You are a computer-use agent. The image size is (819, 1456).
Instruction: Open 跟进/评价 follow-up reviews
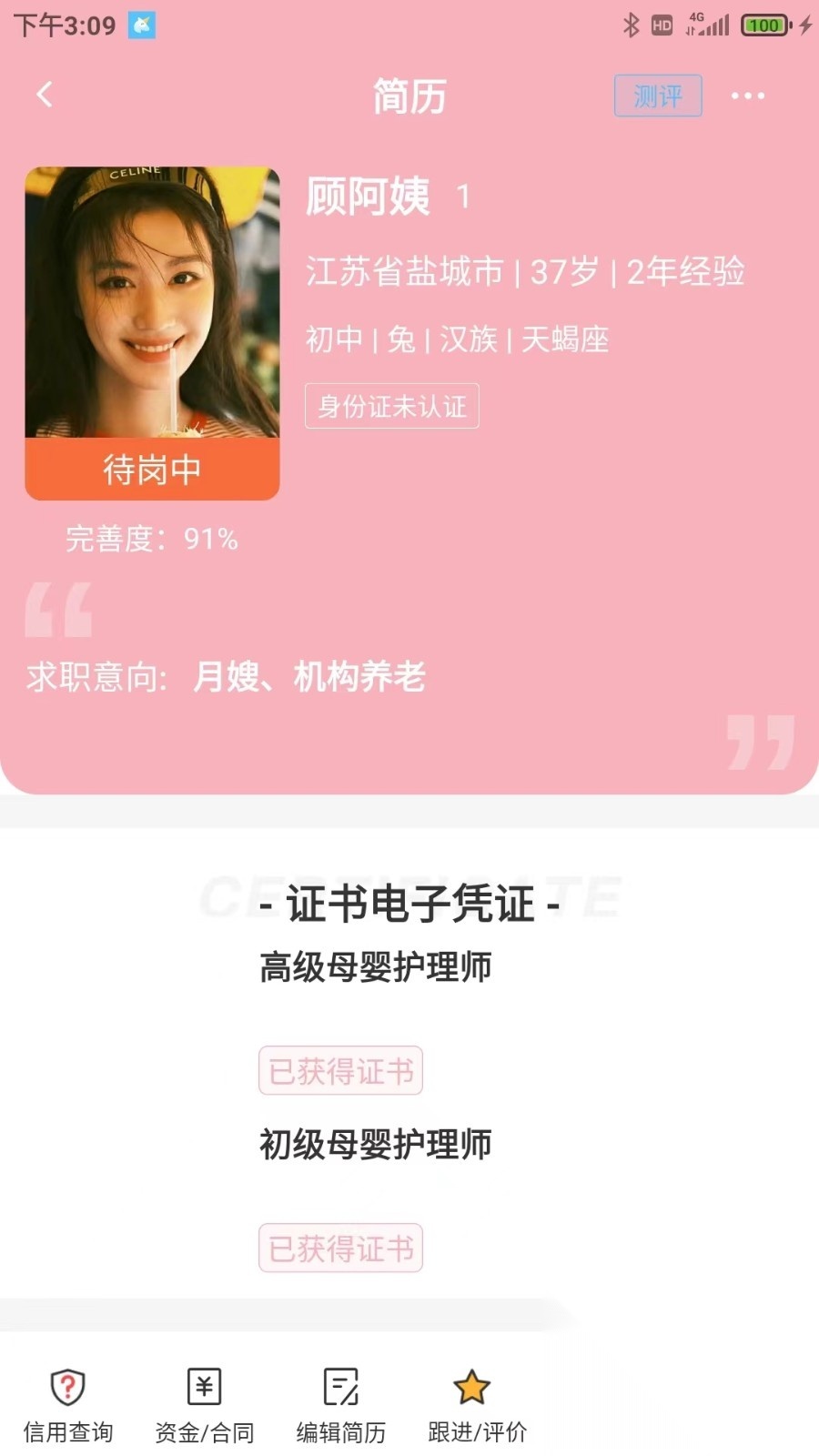477,1405
